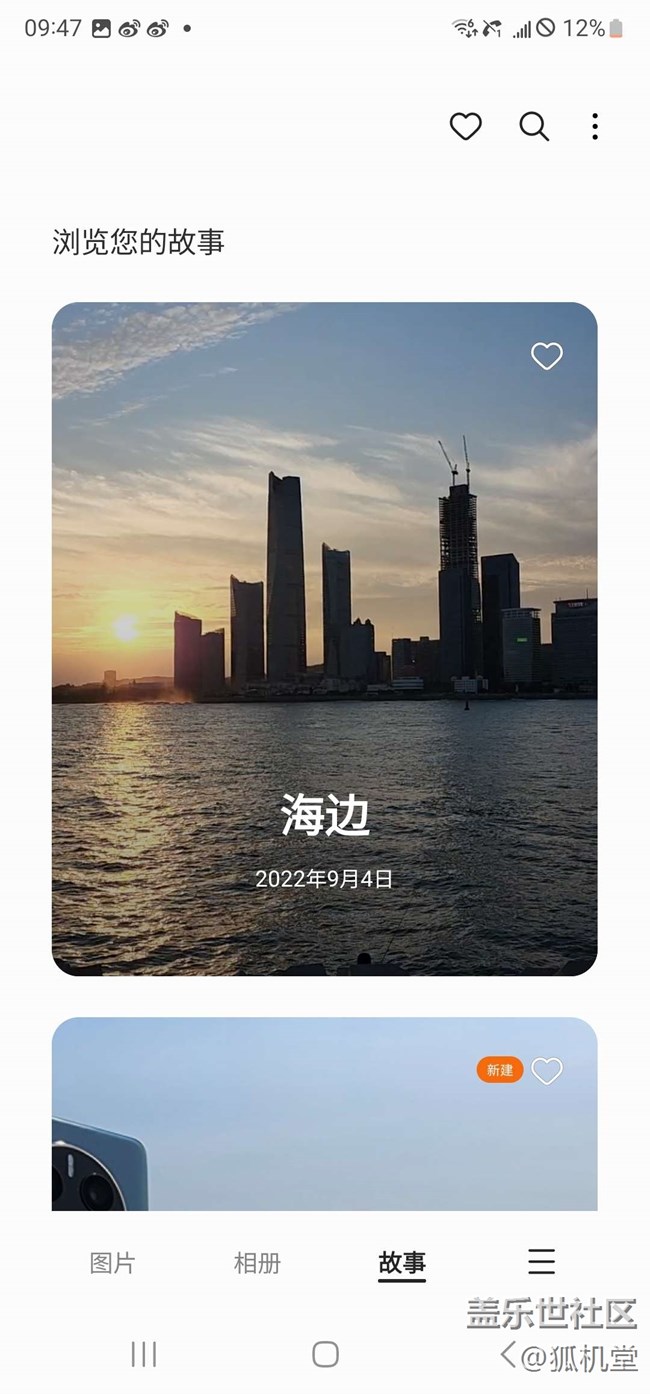The height and width of the screenshot is (1394, 650).
Task: Switch to the 相册 tab
Action: point(257,1263)
